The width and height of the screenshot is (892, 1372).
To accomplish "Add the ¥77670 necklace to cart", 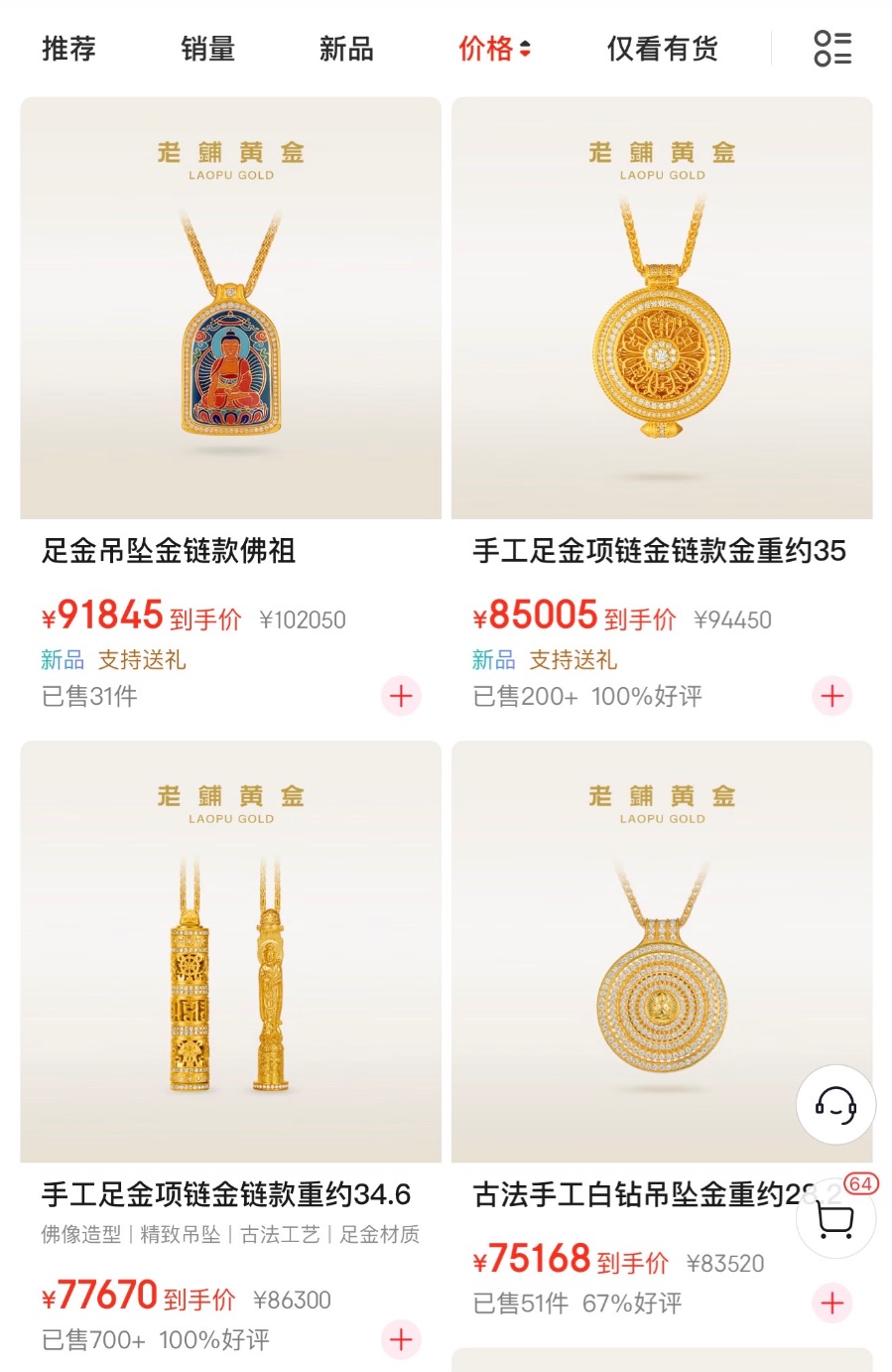I will click(401, 1340).
